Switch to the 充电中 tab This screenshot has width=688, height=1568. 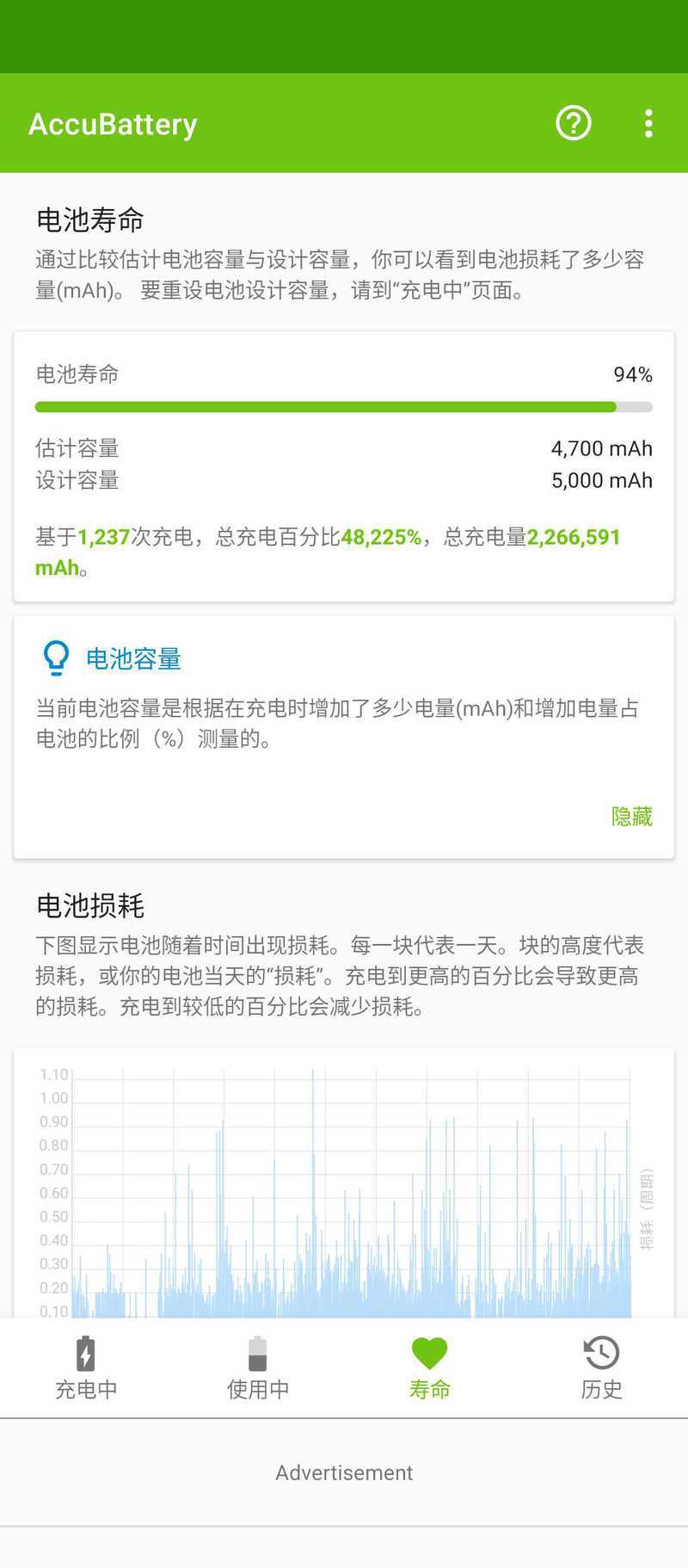tap(86, 1367)
